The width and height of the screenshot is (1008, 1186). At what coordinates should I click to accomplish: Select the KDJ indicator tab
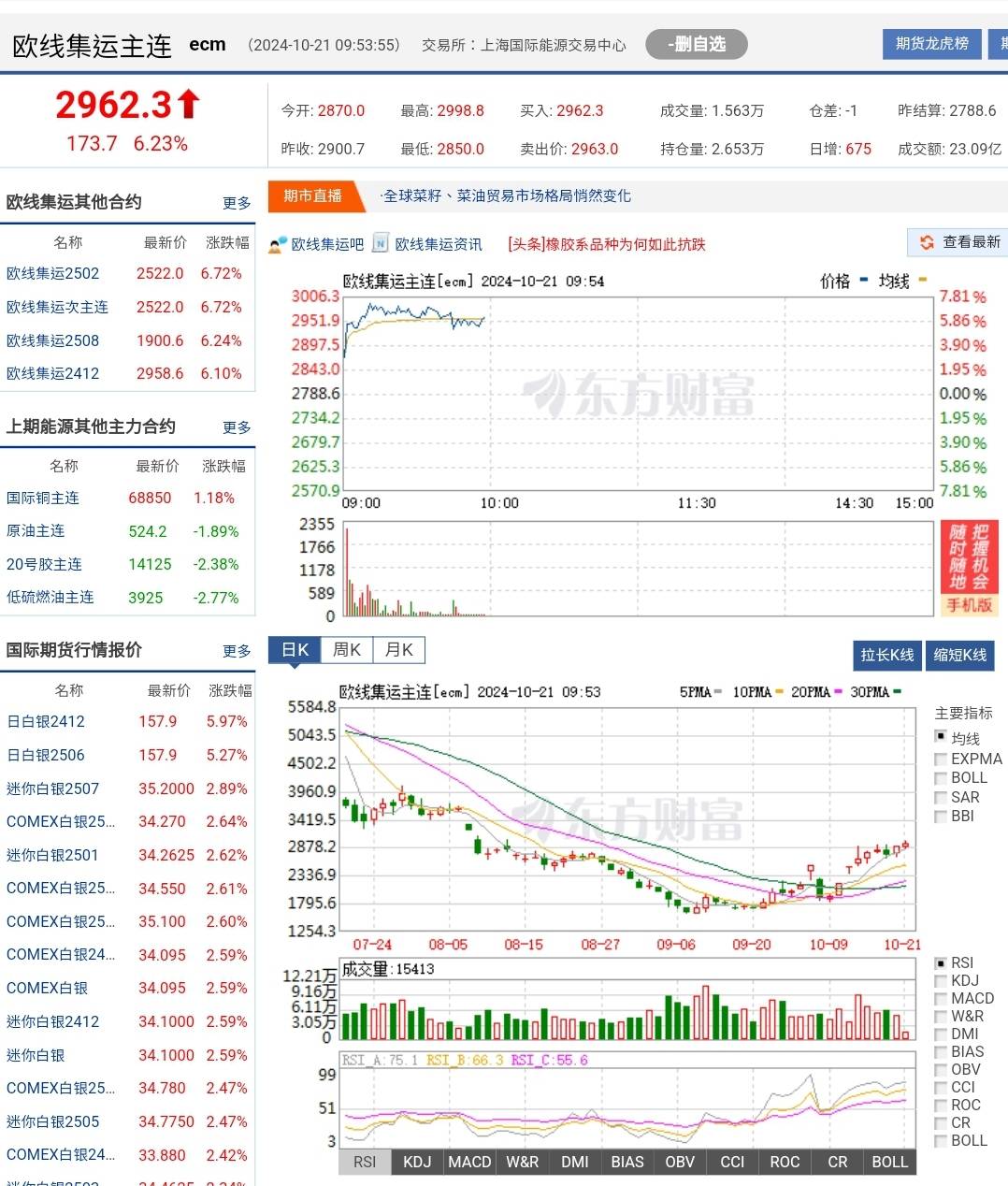pos(416,1162)
